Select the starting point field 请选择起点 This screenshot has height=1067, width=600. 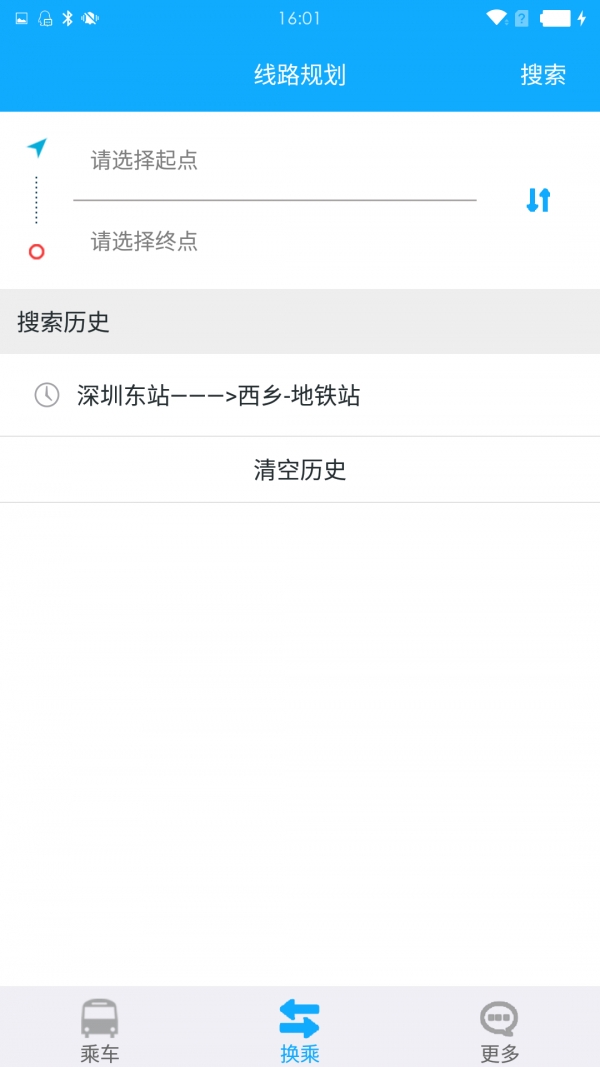click(x=275, y=161)
